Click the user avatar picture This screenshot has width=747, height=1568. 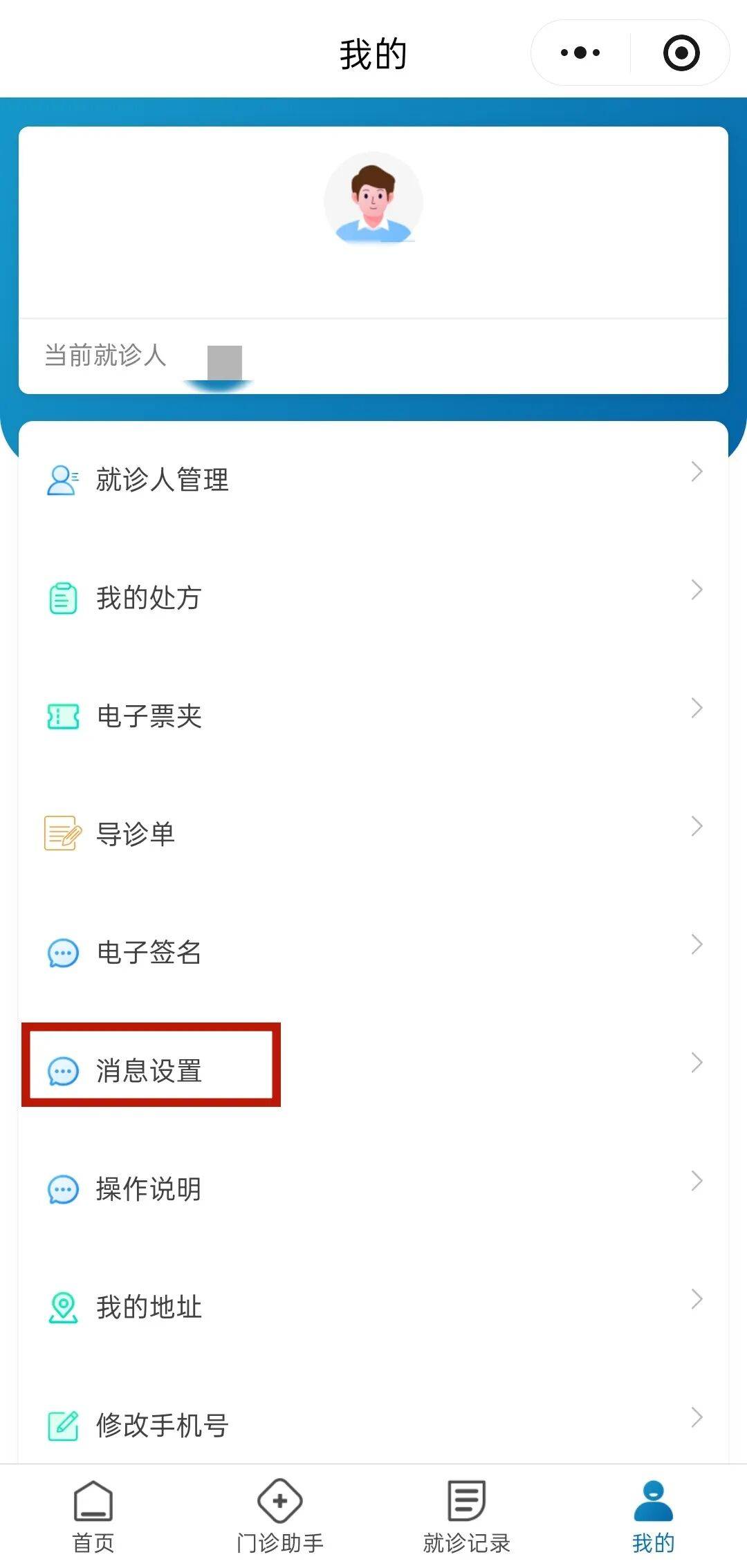click(x=373, y=200)
